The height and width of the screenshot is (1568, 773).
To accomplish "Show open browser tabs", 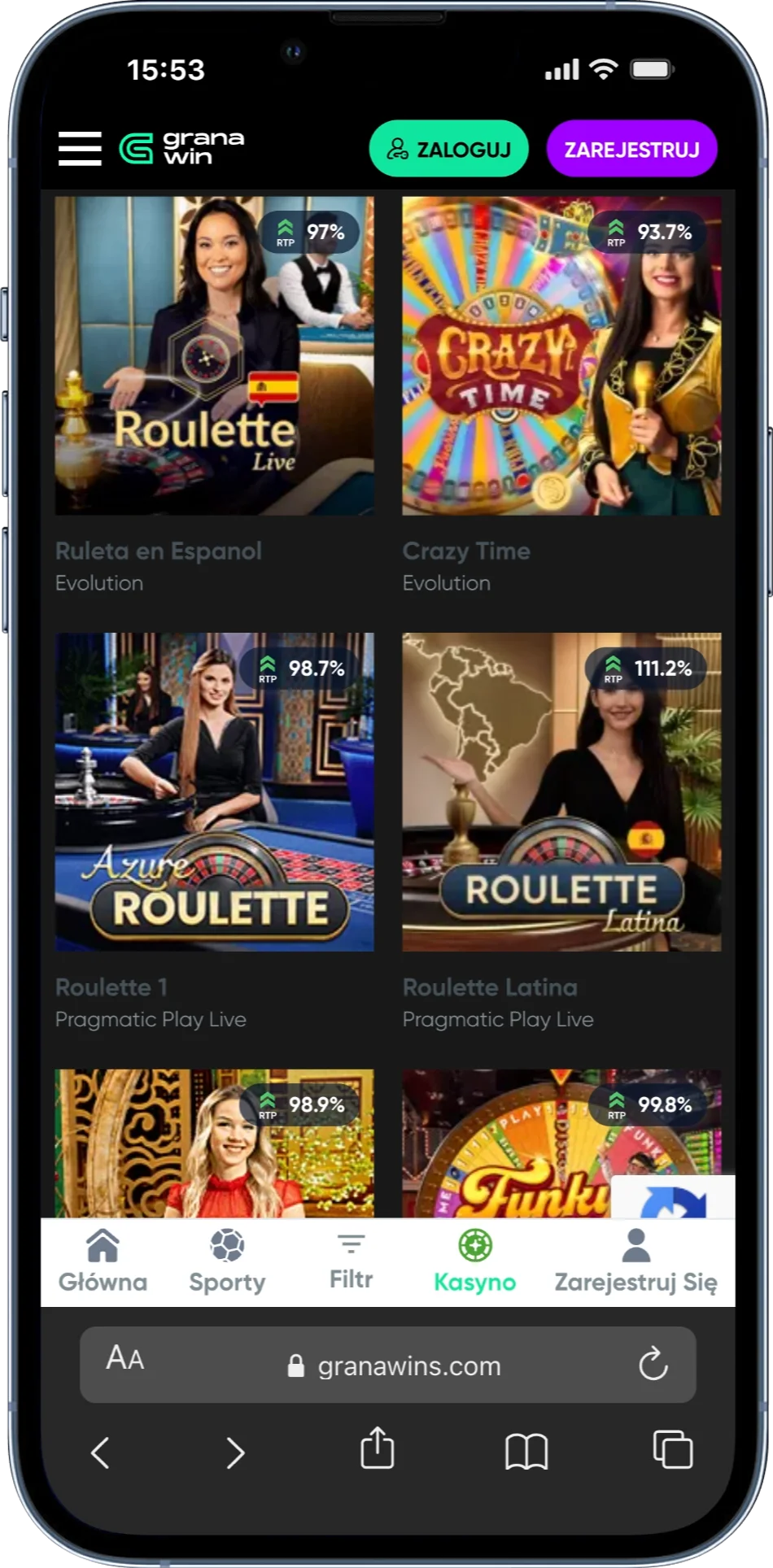I will (x=673, y=1450).
